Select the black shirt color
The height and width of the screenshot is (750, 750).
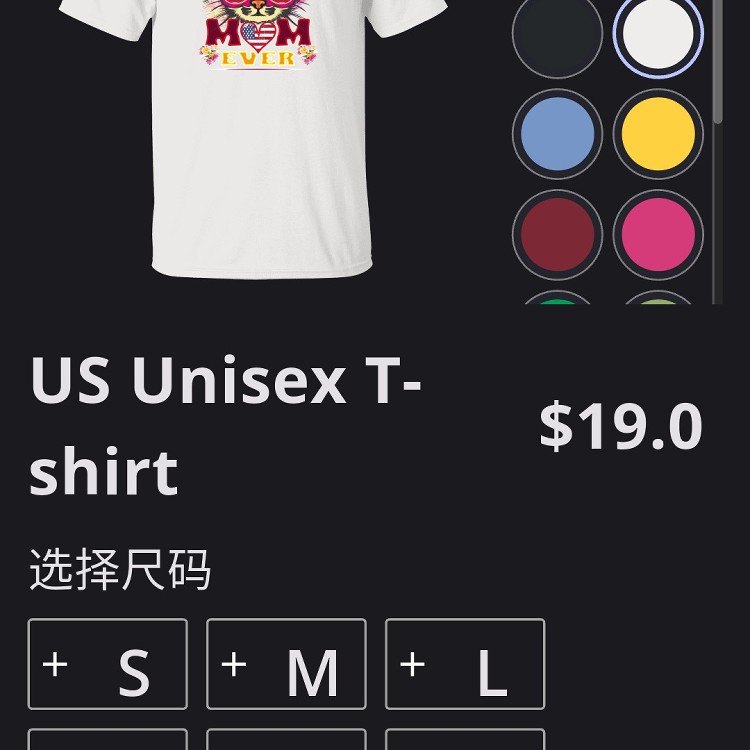[557, 32]
